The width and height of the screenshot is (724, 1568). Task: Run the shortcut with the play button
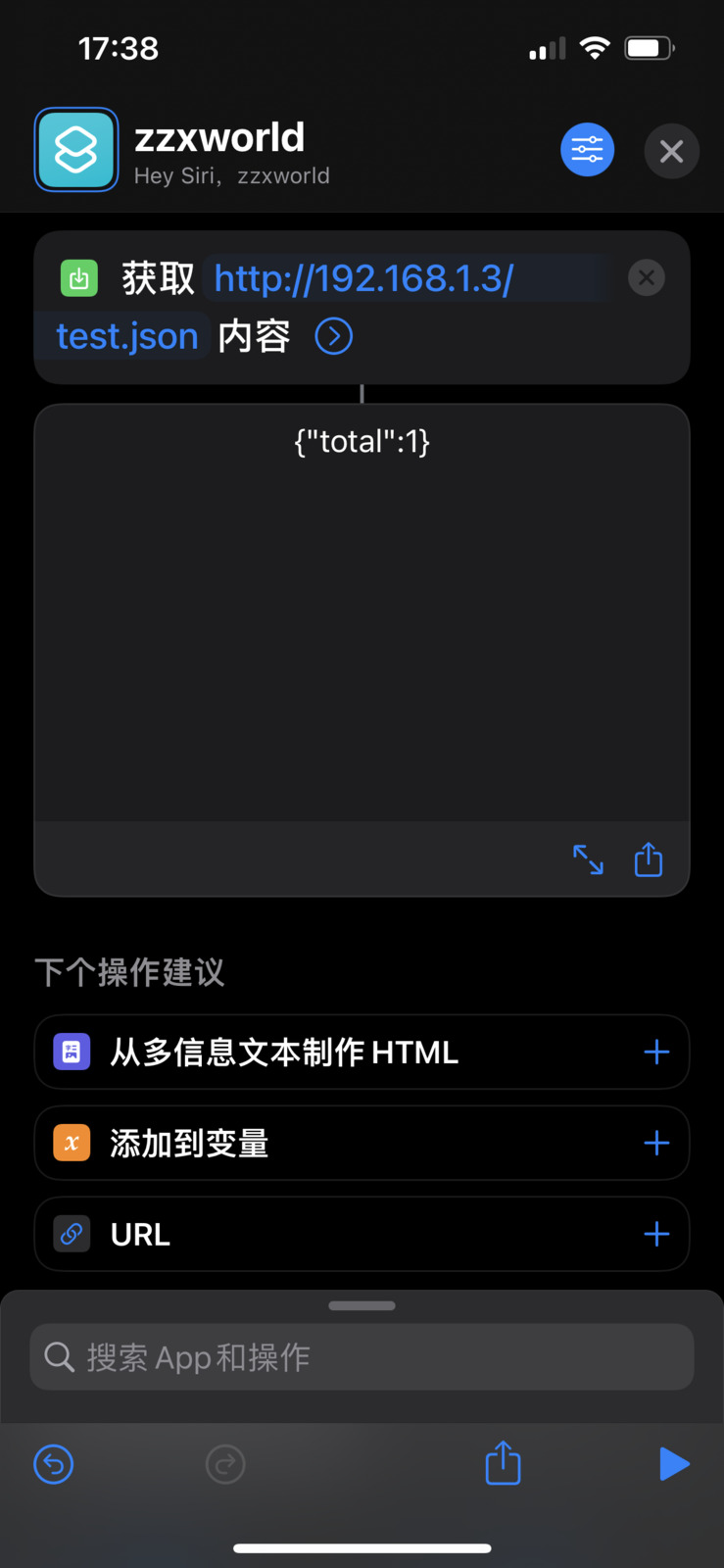[x=674, y=1463]
